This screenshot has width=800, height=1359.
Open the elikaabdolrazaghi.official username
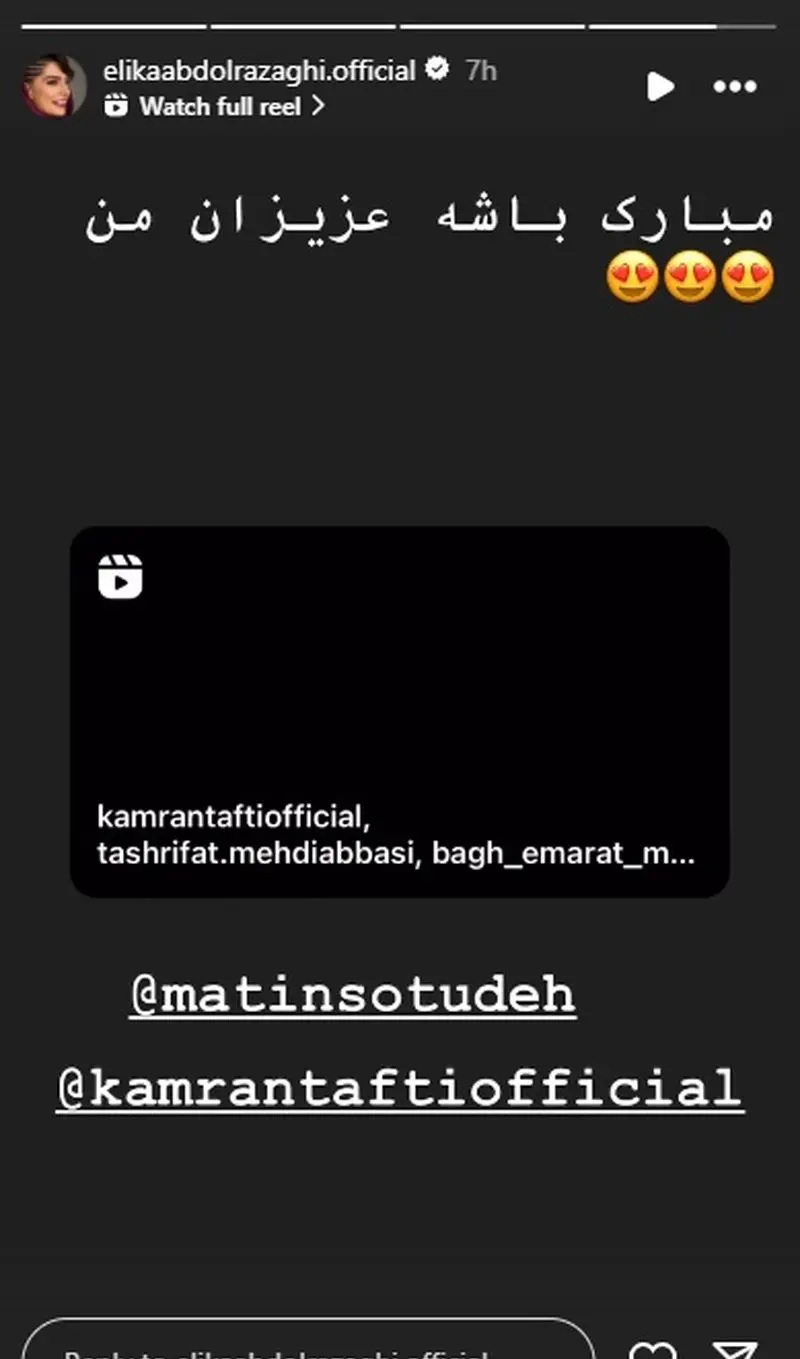point(259,71)
